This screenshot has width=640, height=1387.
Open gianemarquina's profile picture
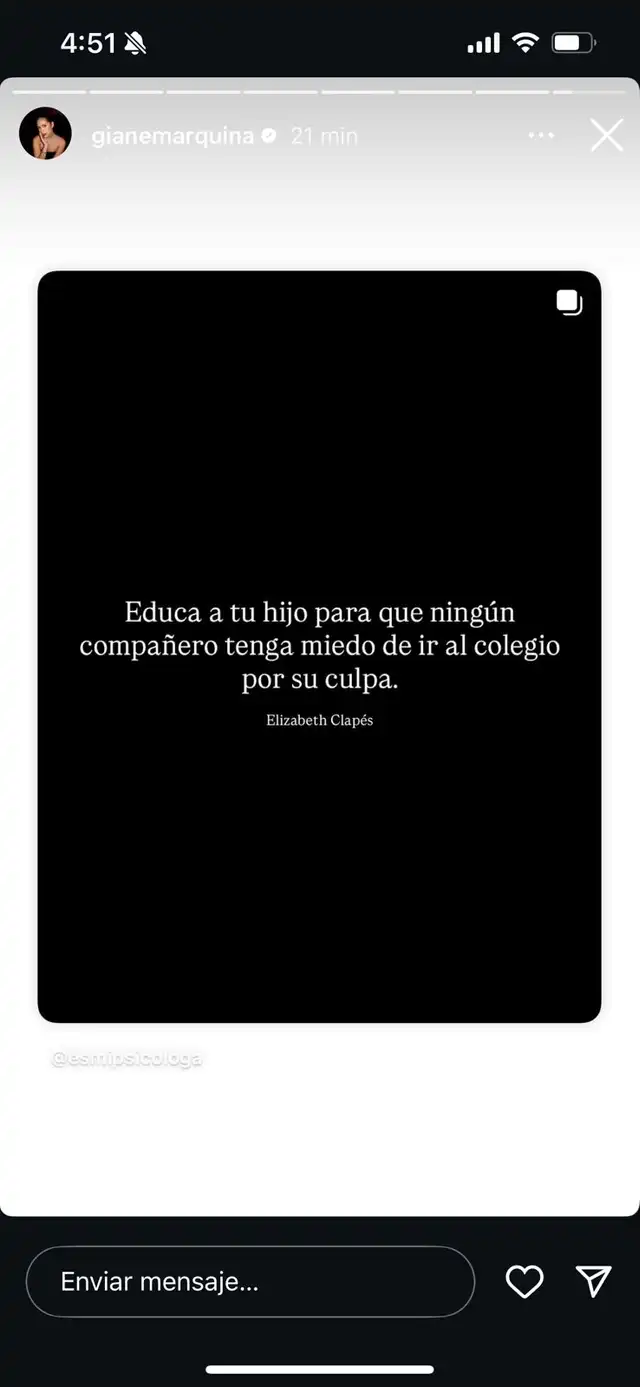coord(45,134)
